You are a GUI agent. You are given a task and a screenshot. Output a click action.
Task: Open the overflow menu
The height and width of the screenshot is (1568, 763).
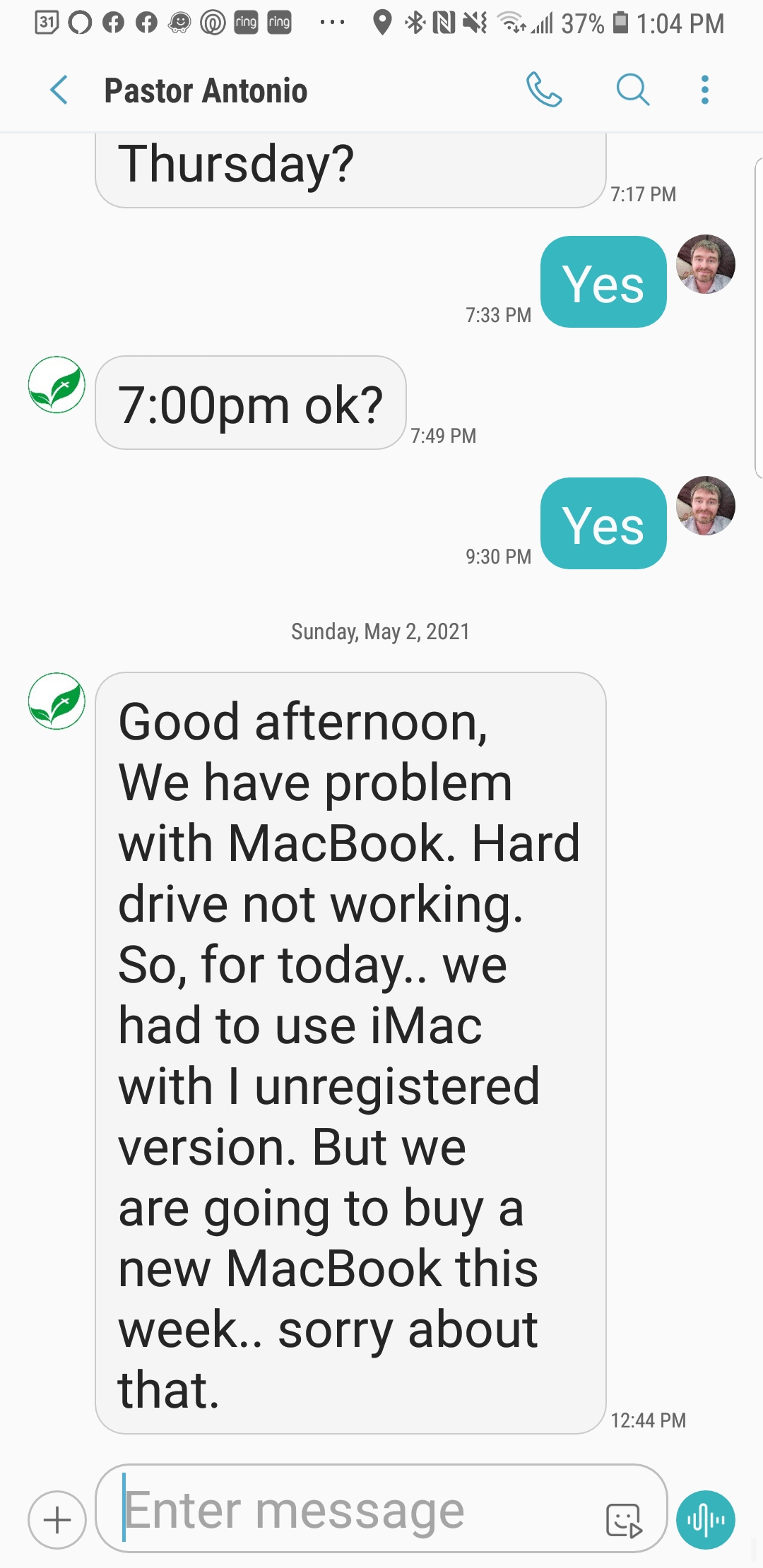[704, 90]
